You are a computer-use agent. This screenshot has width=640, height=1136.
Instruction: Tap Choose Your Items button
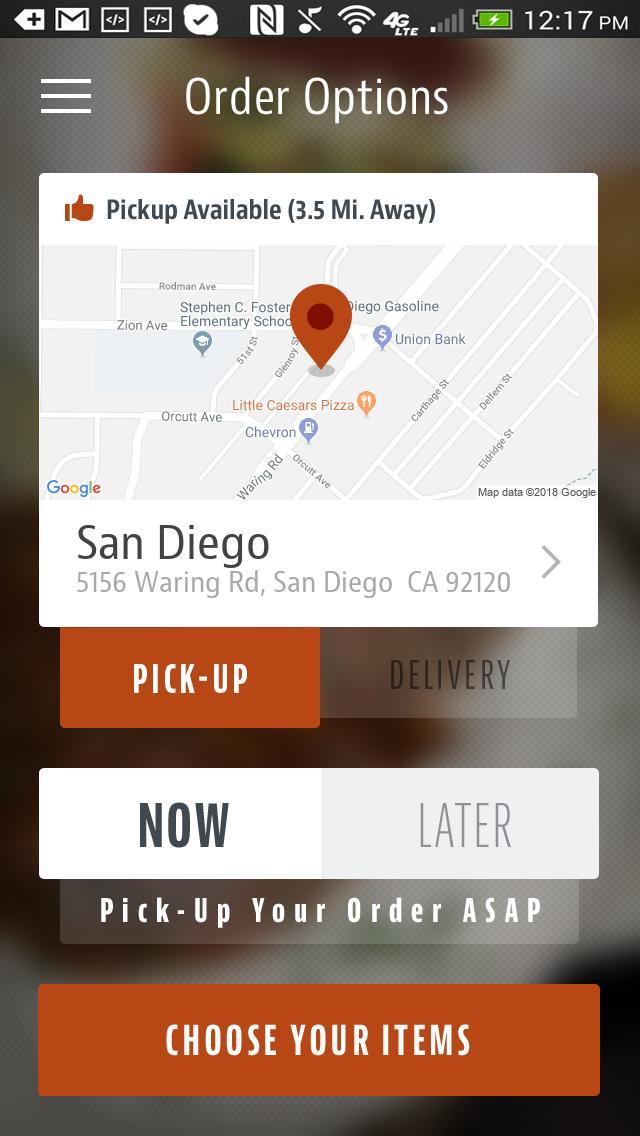(x=319, y=1040)
